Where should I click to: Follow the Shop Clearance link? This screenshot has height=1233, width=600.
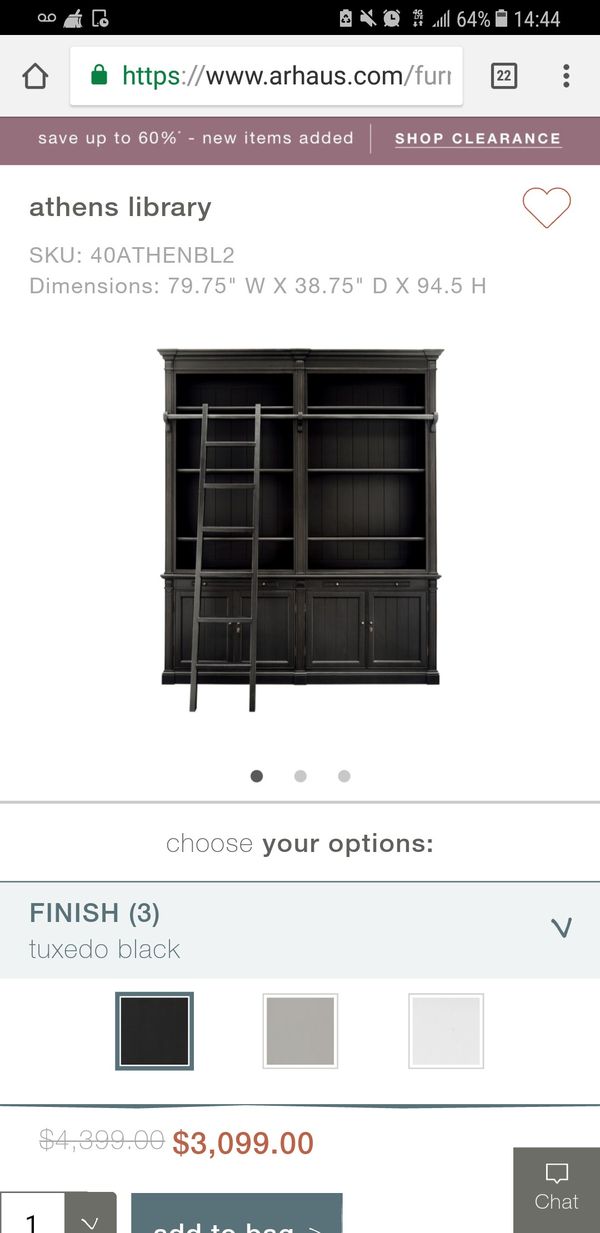(x=477, y=139)
